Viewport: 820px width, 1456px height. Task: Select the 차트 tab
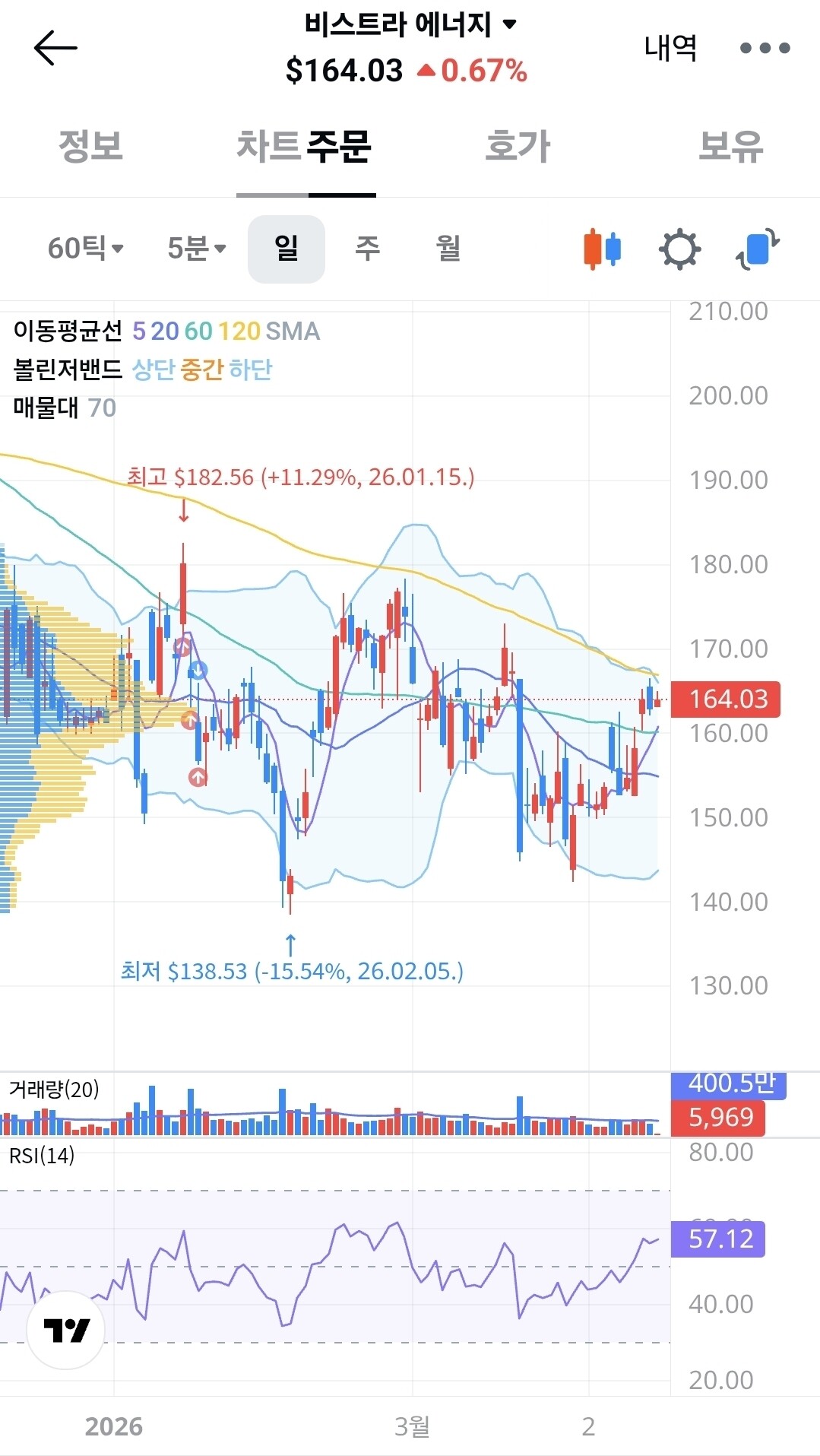tap(269, 146)
